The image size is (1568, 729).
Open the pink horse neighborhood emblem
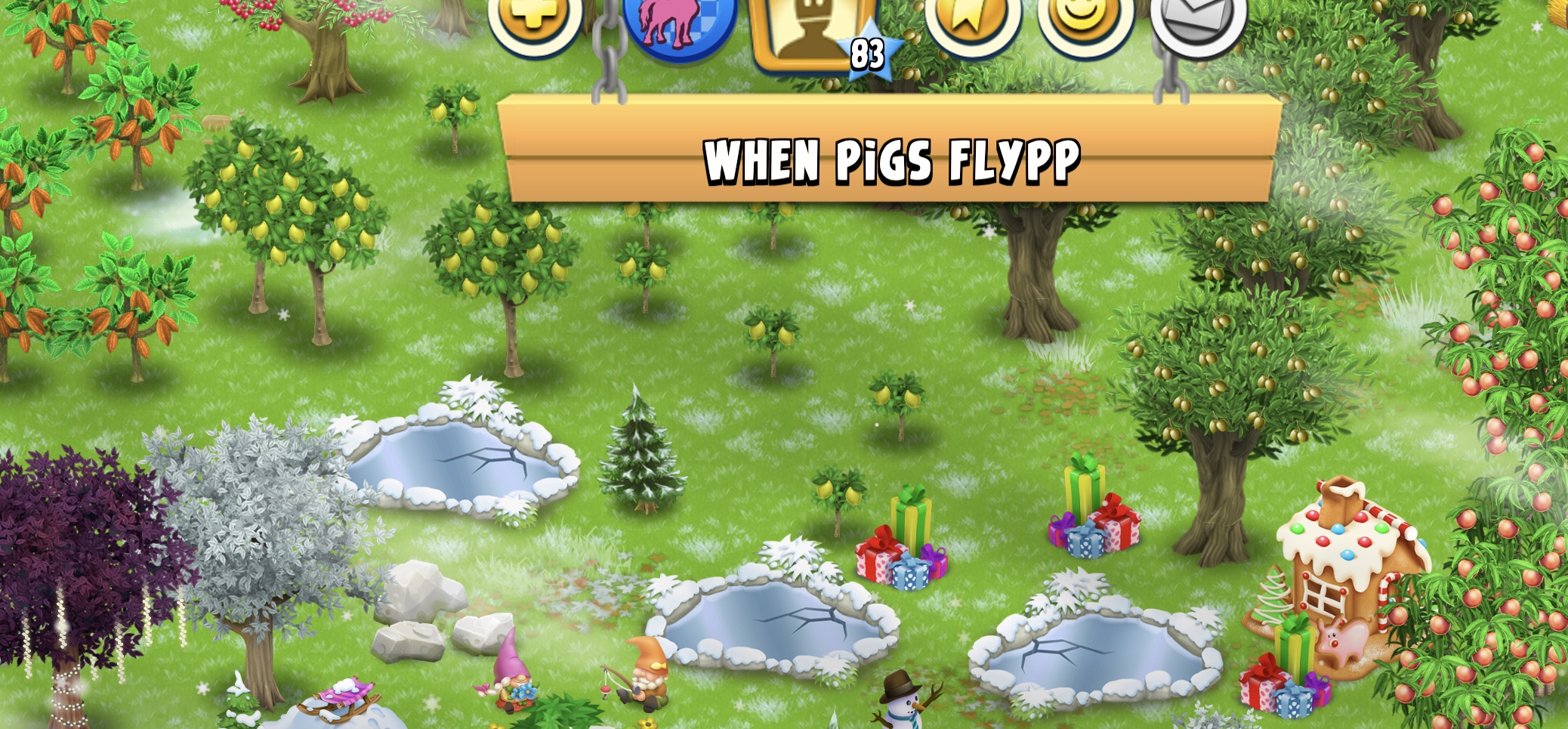coord(678,23)
